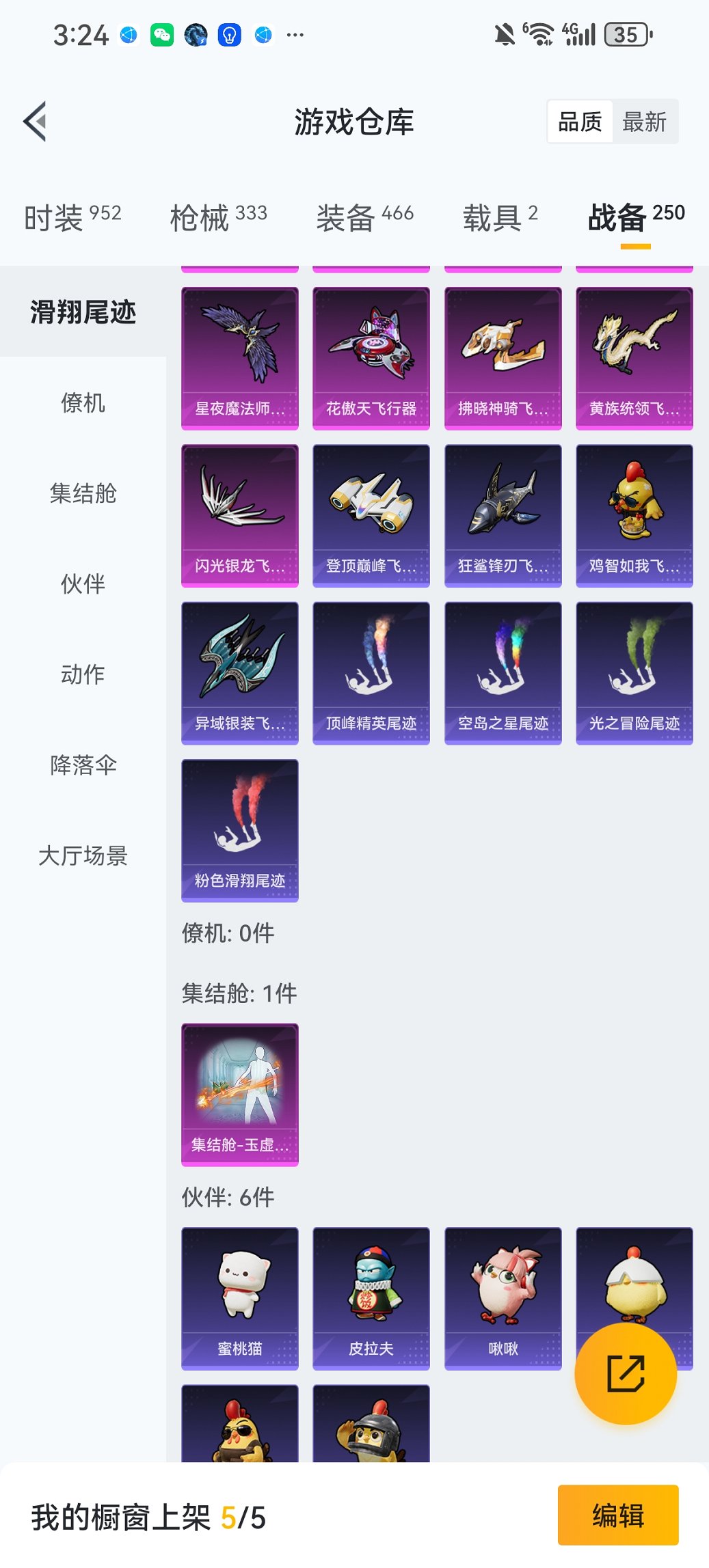709x1568 pixels.
Task: Enable the 滑翔尾迹 category filter
Action: [83, 314]
